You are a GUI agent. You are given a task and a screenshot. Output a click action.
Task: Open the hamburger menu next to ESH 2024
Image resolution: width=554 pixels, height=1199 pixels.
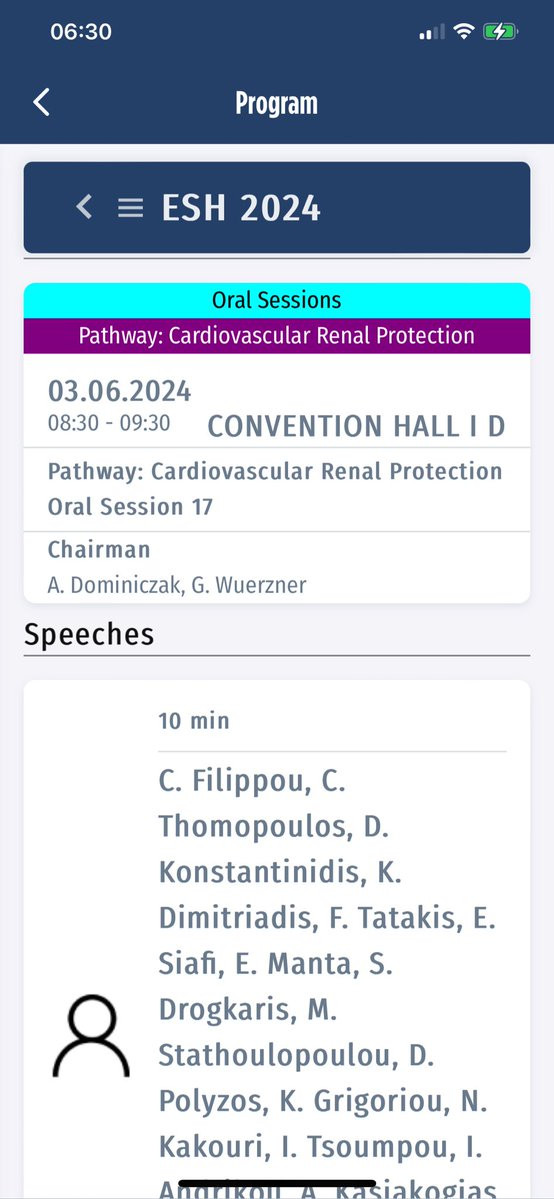130,207
